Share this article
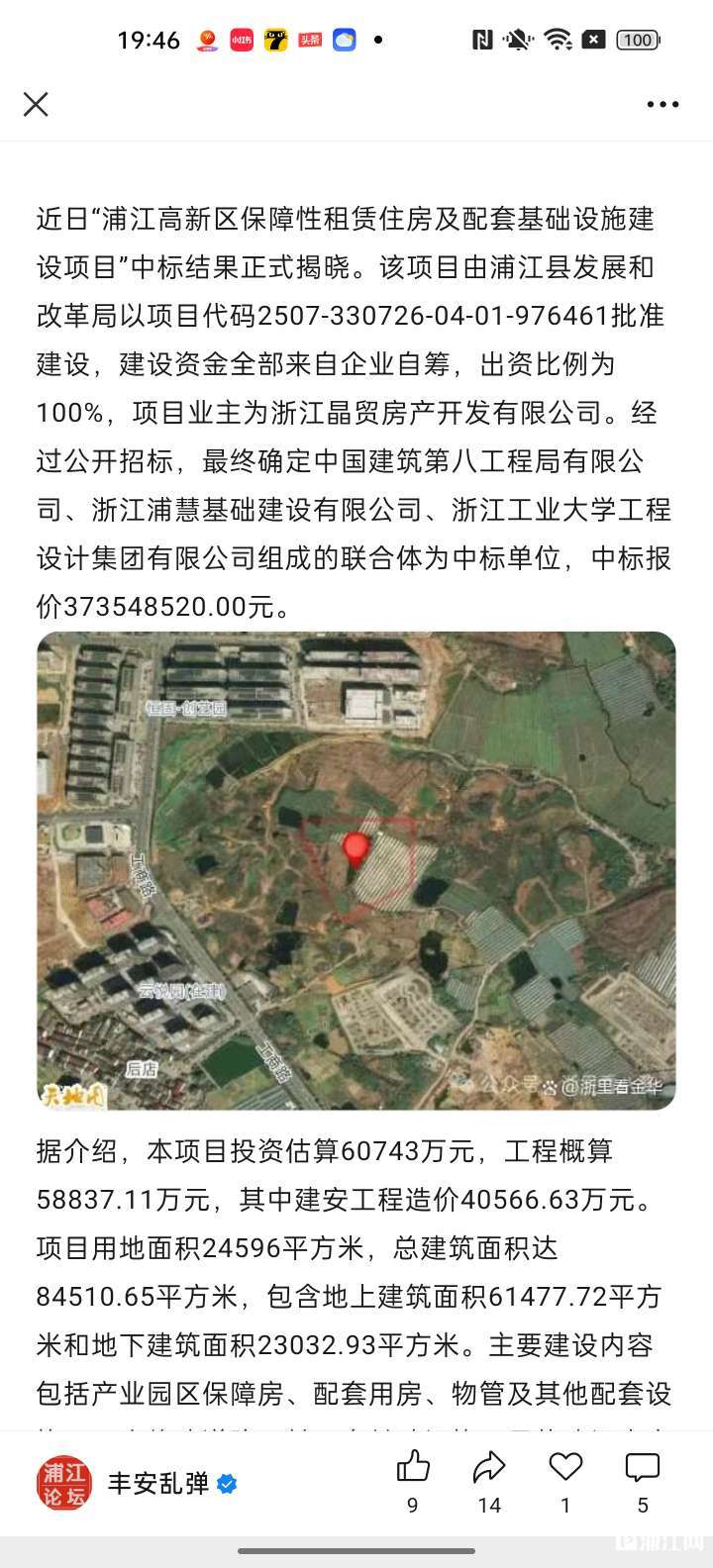The image size is (713, 1568). point(489,1467)
